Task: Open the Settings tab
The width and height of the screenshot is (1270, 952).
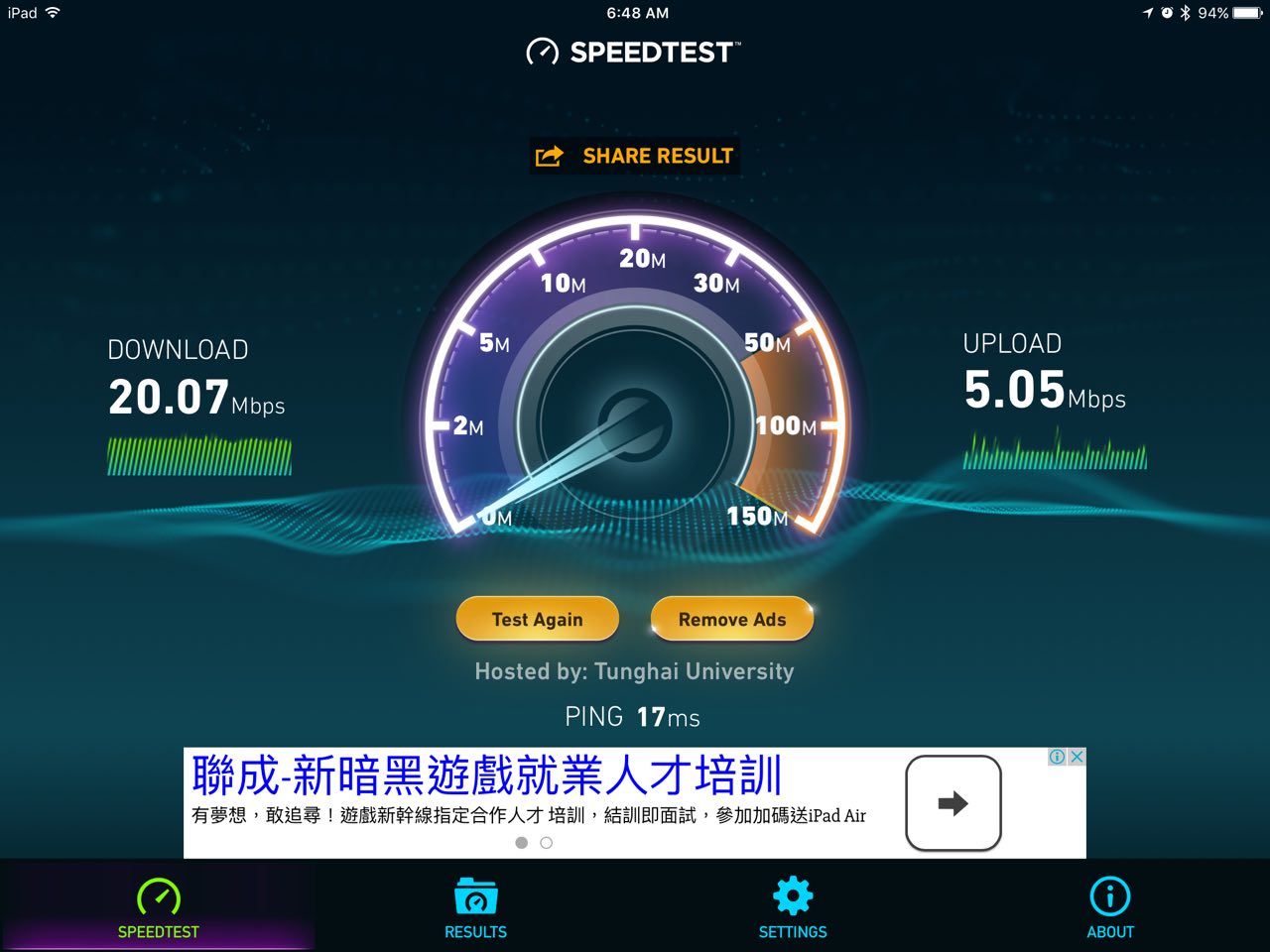Action: [793, 907]
